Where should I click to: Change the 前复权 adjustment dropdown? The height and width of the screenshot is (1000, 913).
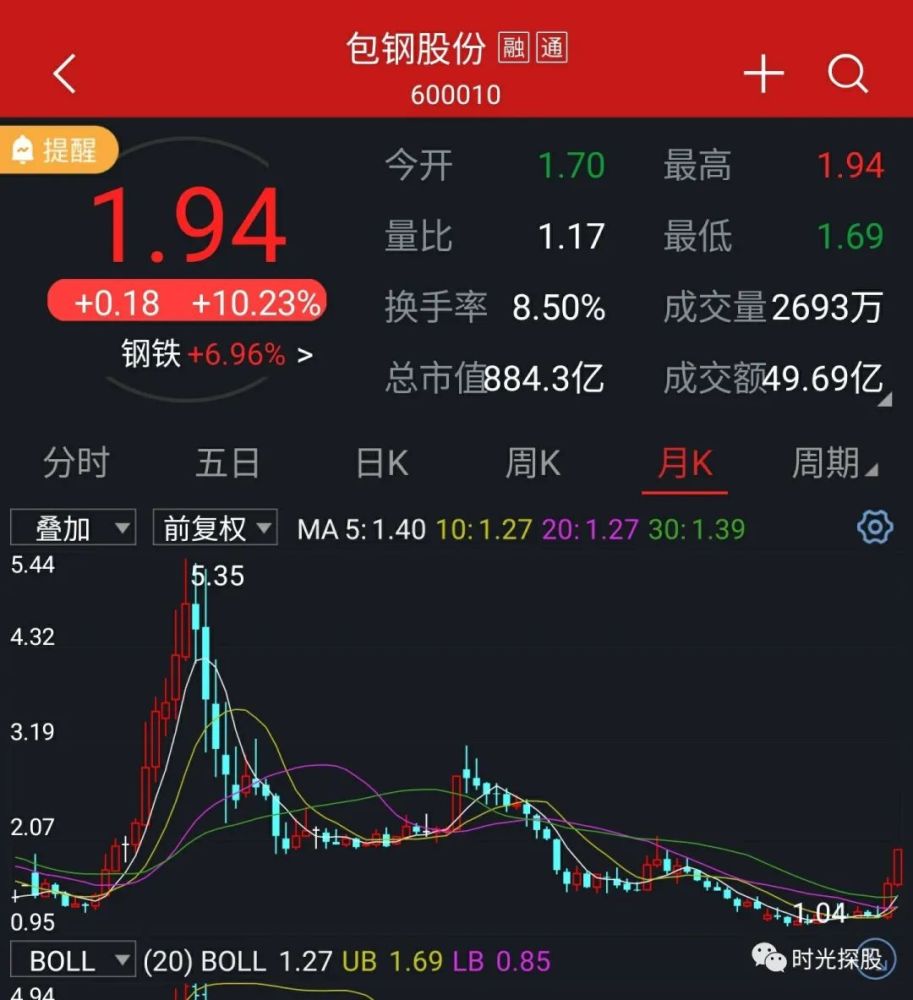[x=214, y=528]
